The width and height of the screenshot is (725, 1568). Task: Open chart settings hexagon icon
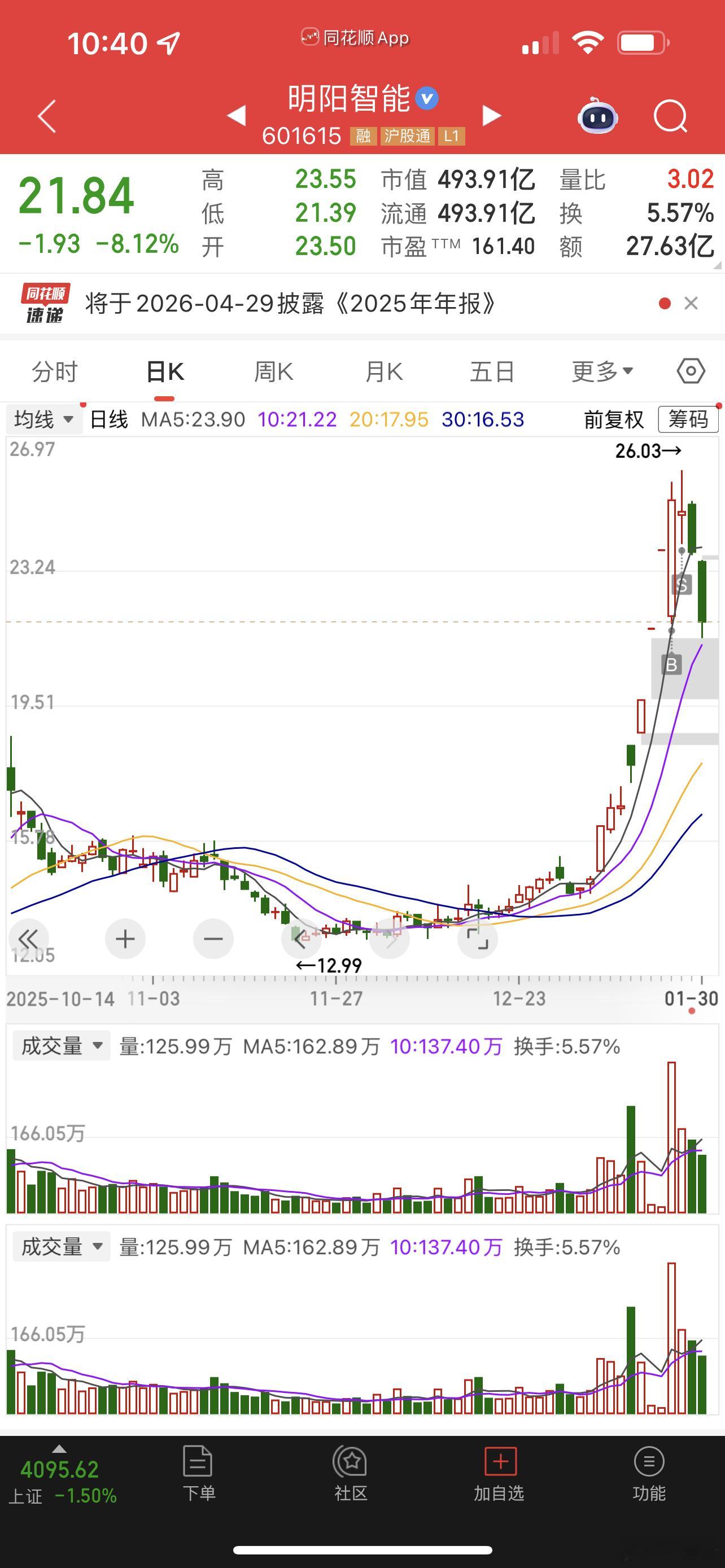click(691, 371)
